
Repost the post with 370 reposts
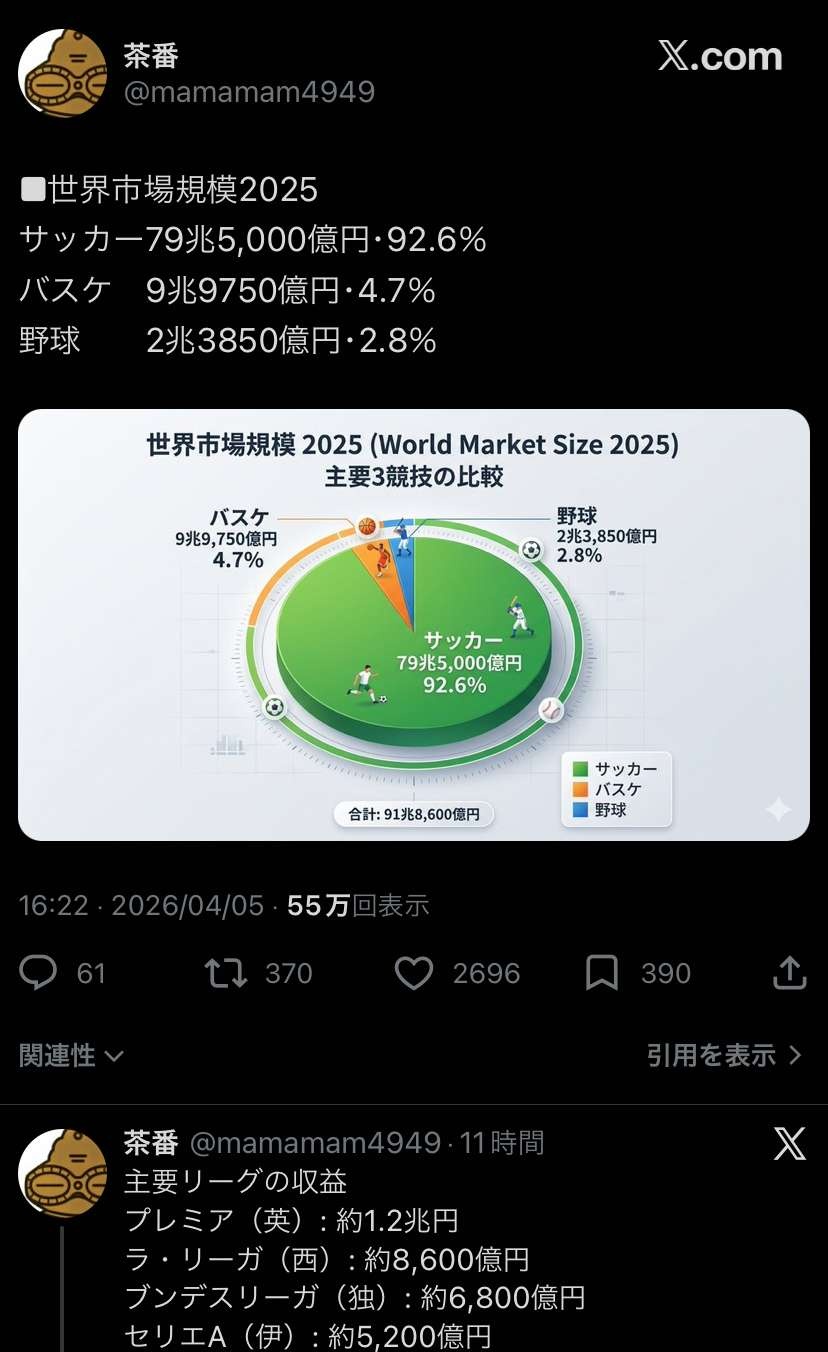[x=227, y=973]
